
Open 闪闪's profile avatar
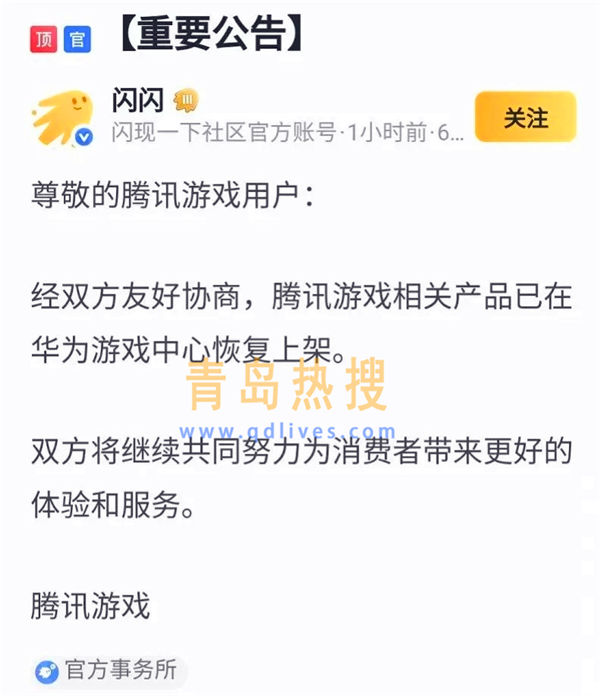pos(62,118)
